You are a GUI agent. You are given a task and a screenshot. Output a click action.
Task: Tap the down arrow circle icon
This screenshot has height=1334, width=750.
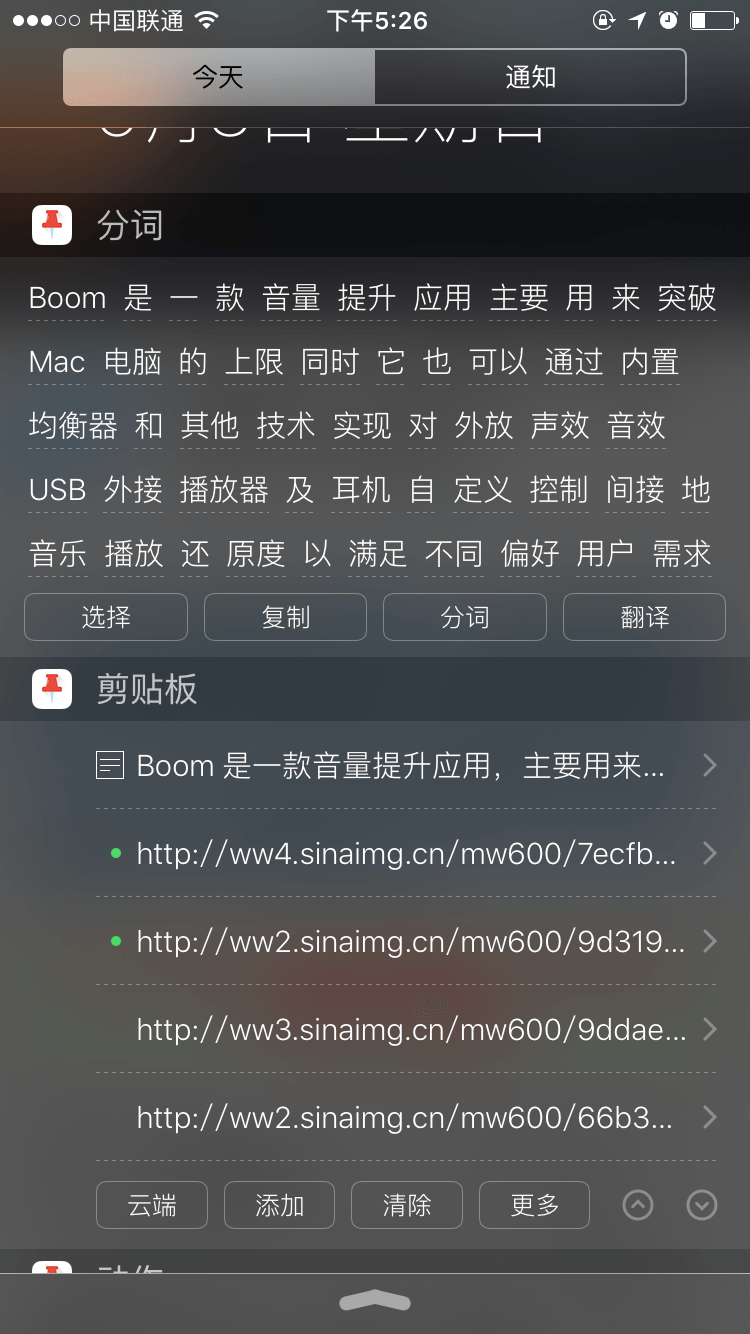coord(702,1205)
